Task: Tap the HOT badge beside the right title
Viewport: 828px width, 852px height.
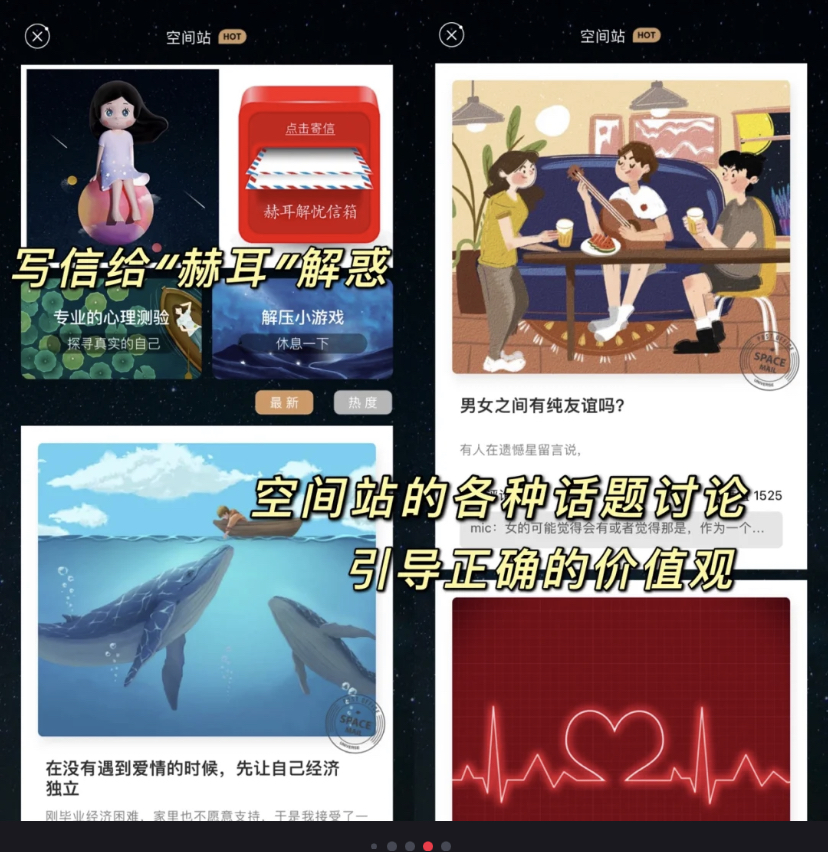Action: tap(647, 35)
